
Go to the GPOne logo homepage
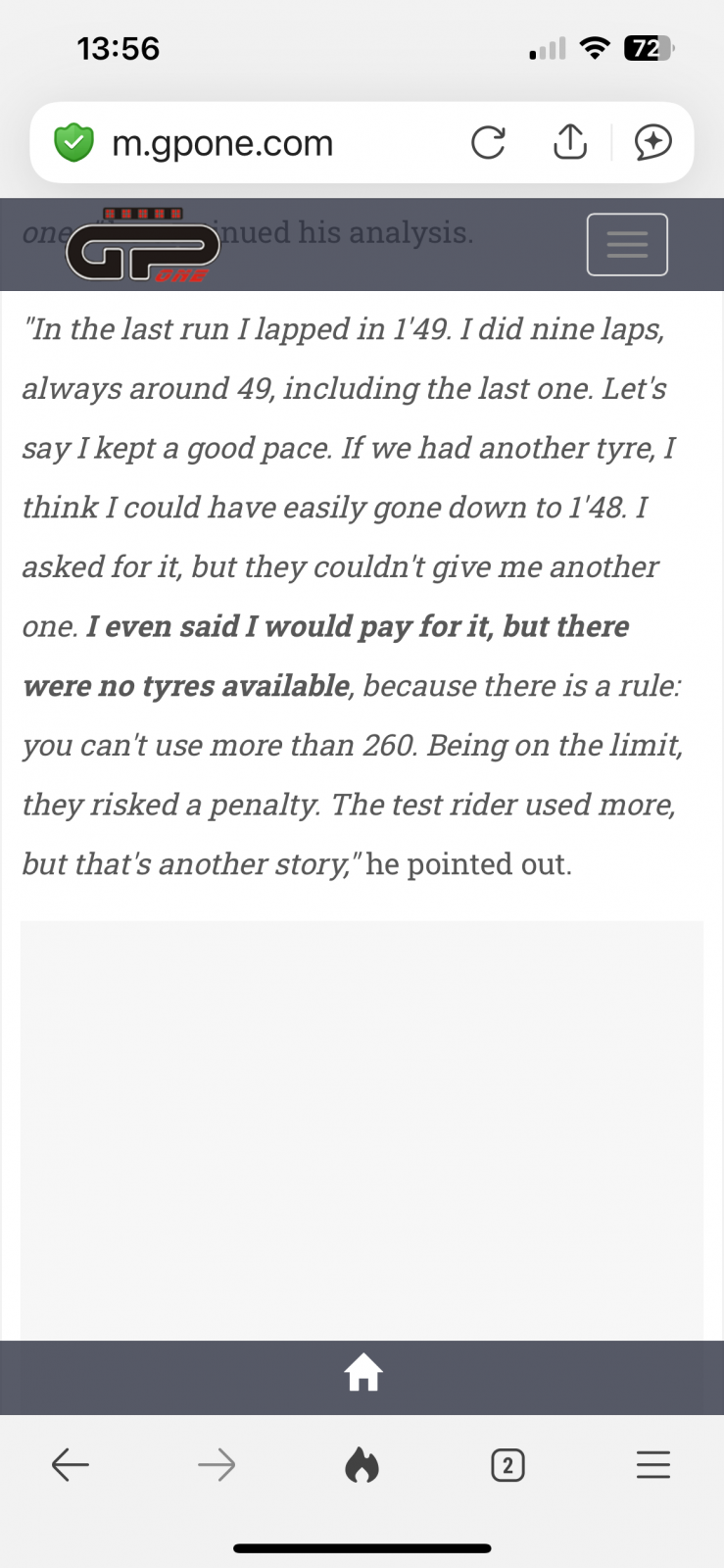click(x=143, y=247)
